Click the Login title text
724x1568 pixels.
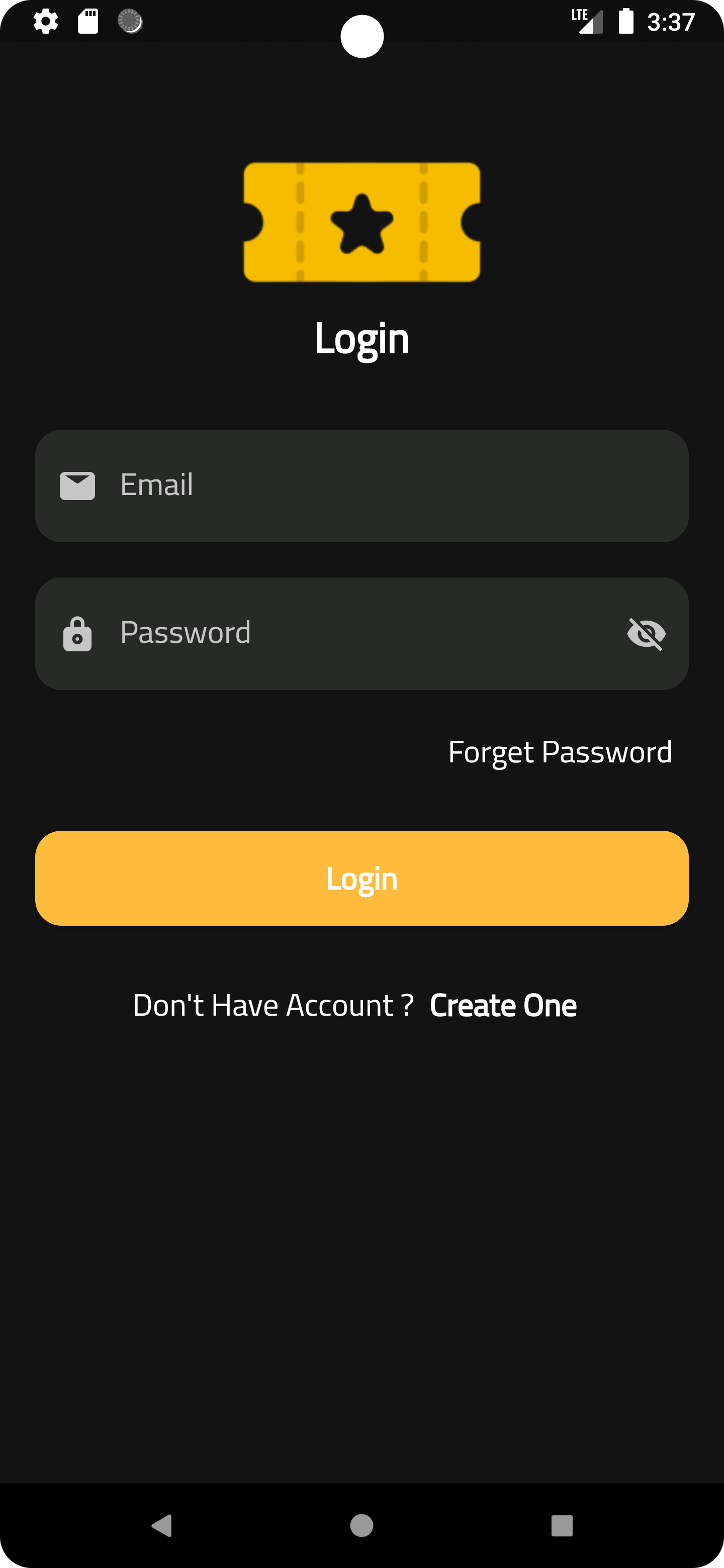[361, 338]
